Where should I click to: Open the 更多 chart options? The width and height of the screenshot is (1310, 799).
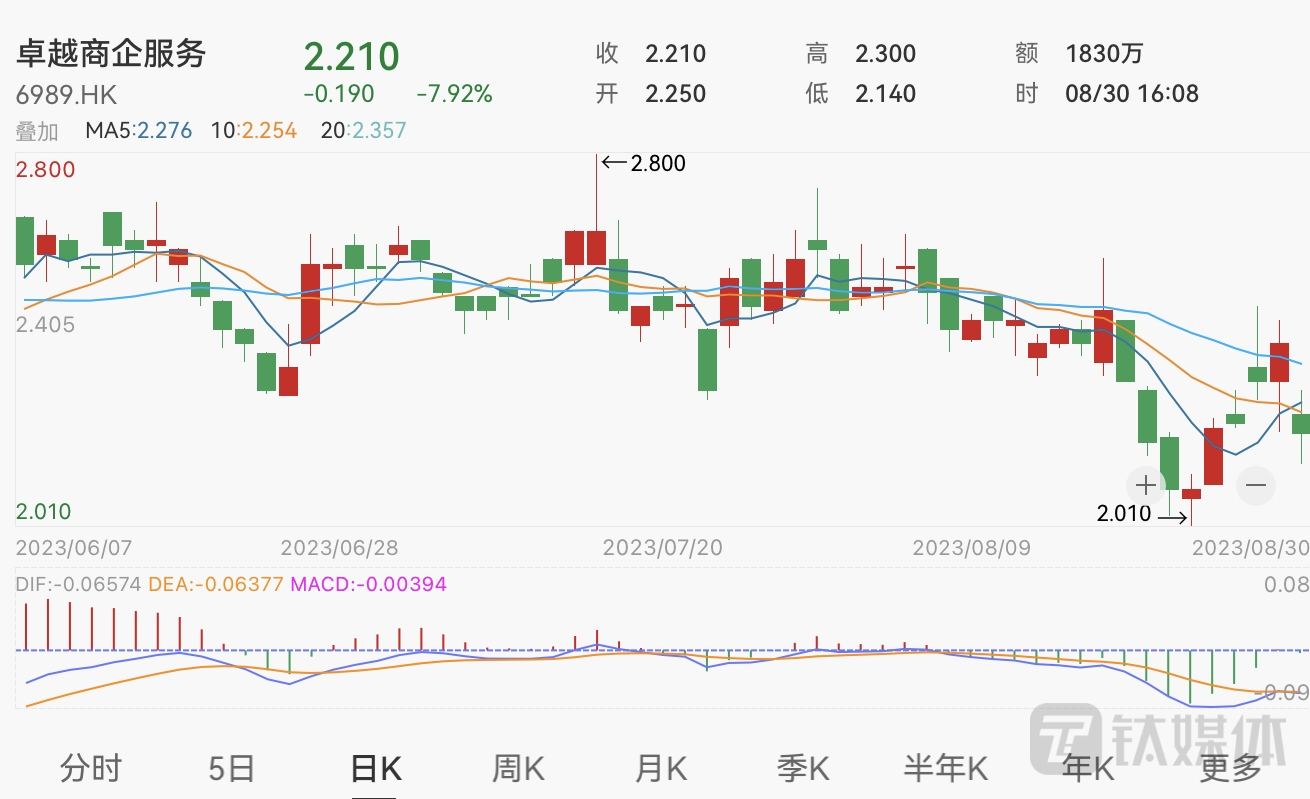(x=1231, y=768)
